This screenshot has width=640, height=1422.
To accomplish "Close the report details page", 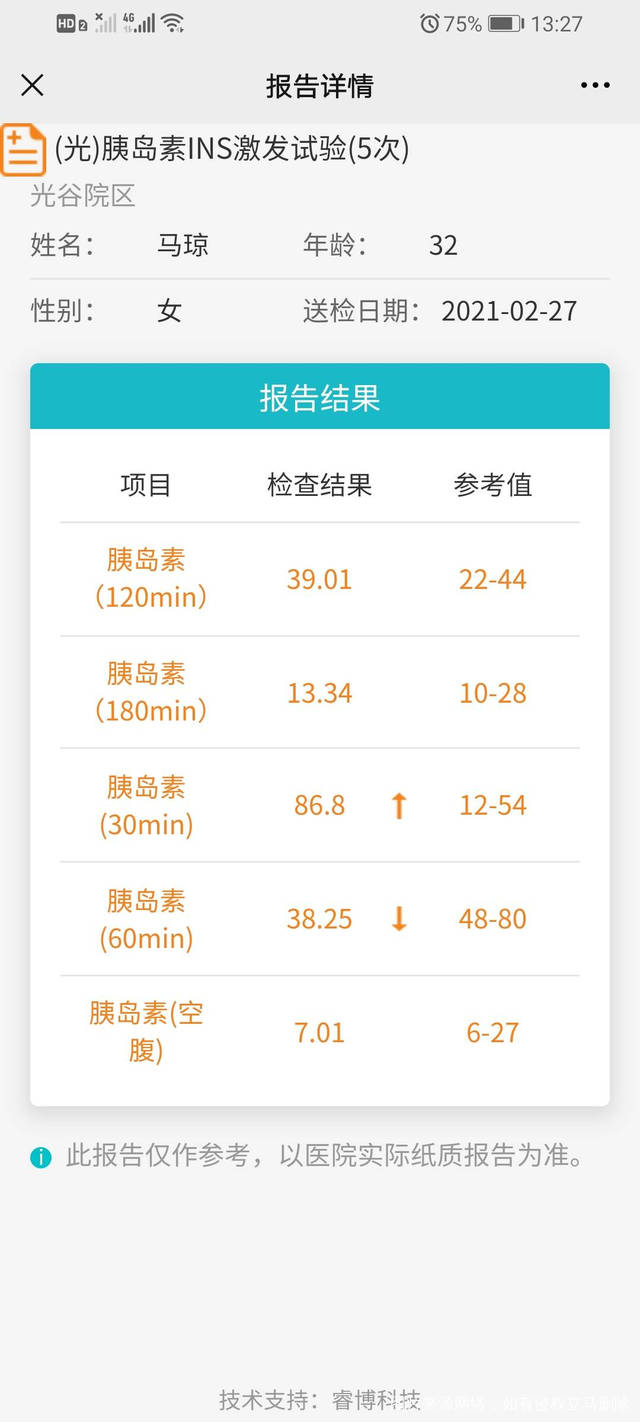I will 32,85.
